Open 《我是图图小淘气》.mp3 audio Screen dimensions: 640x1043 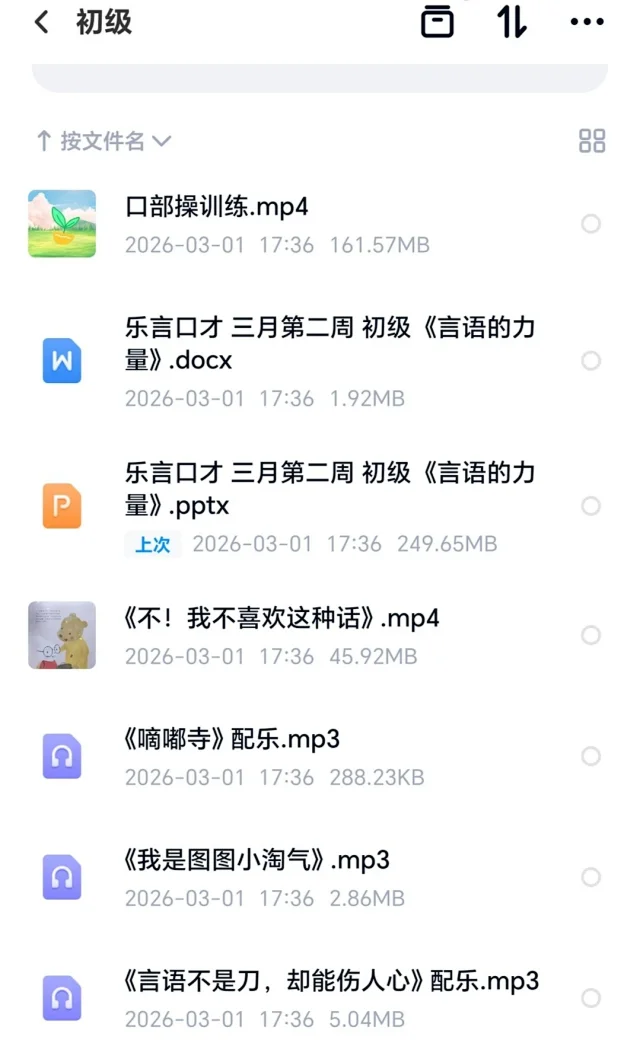[257, 859]
